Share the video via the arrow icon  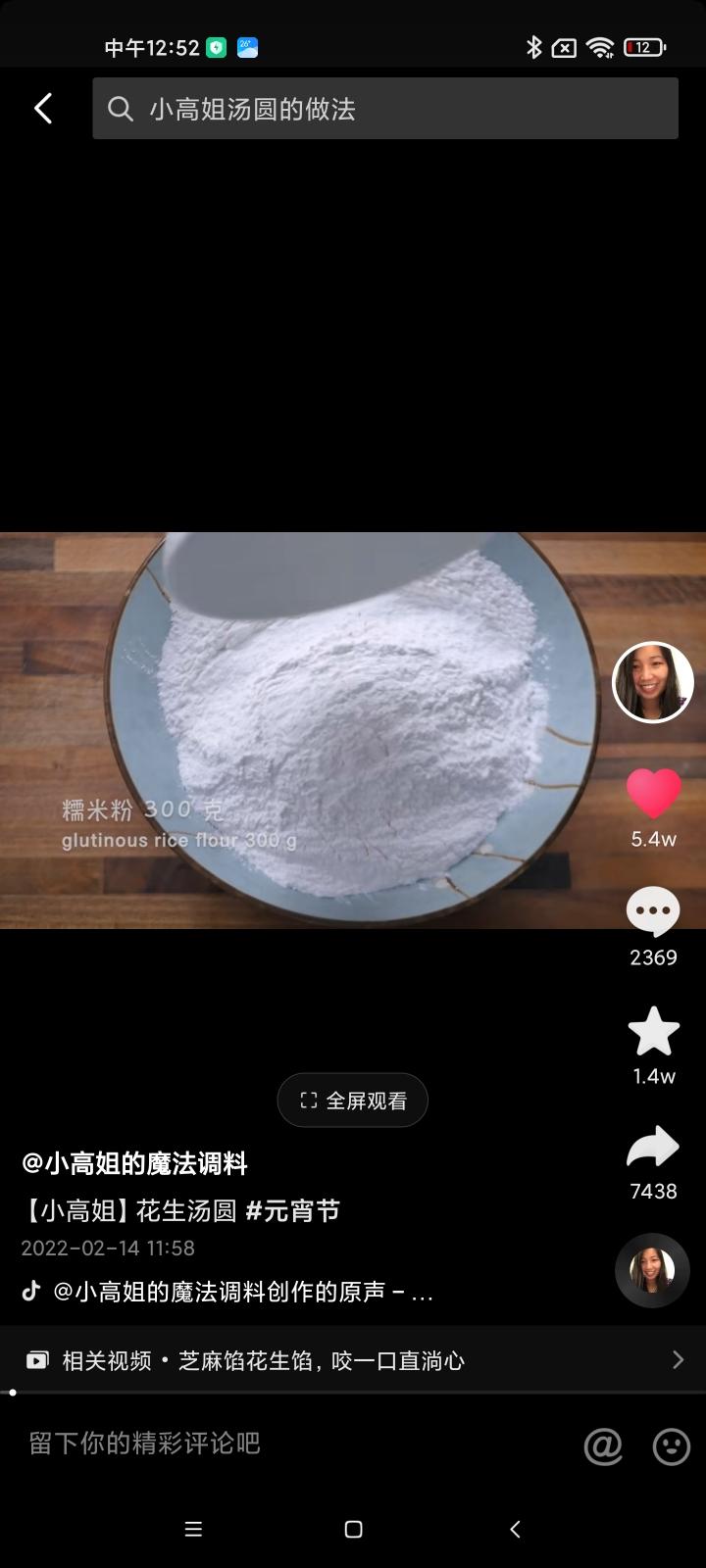click(653, 1148)
